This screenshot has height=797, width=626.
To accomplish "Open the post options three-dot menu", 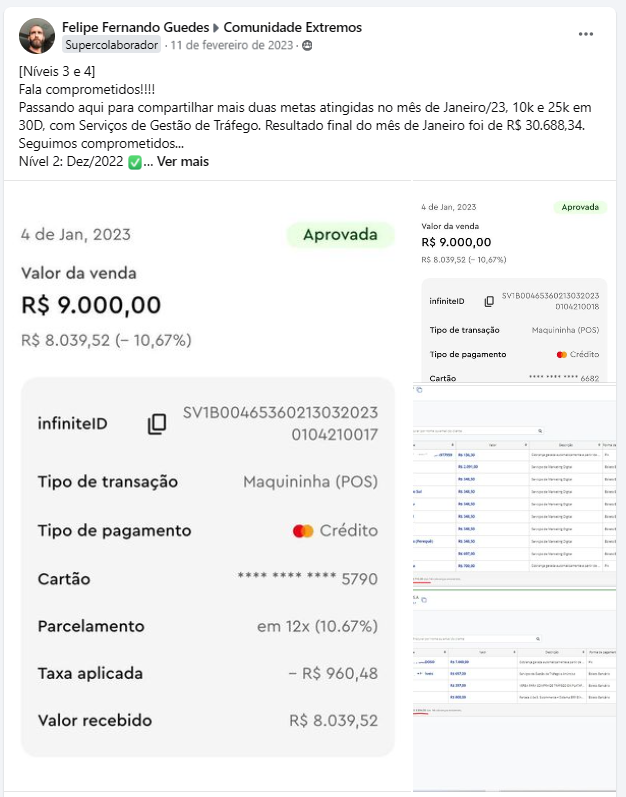I will pyautogui.click(x=585, y=34).
